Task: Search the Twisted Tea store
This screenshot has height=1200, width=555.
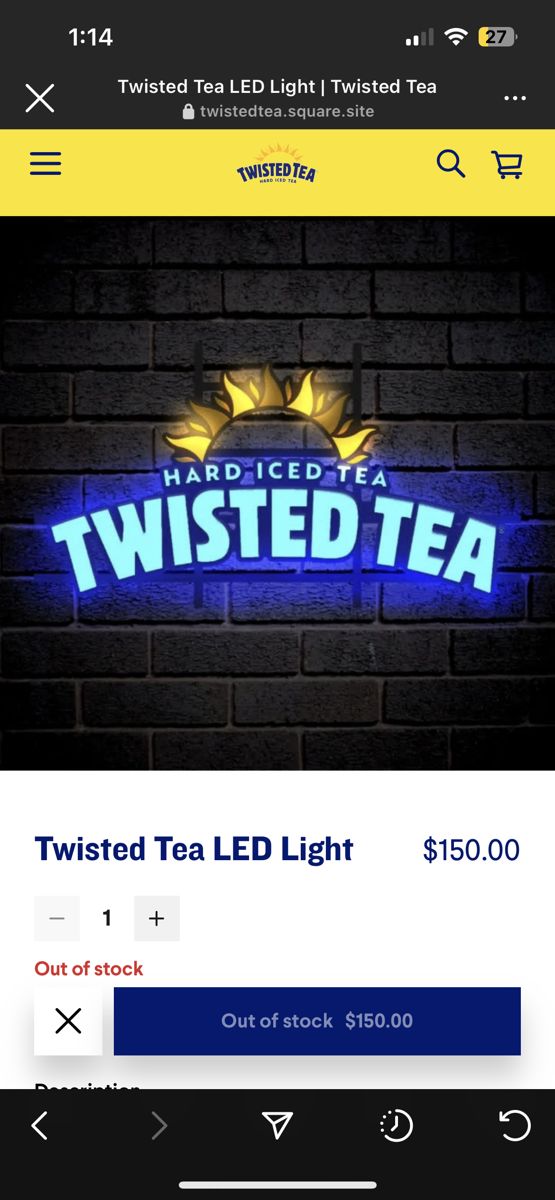Action: tap(451, 164)
